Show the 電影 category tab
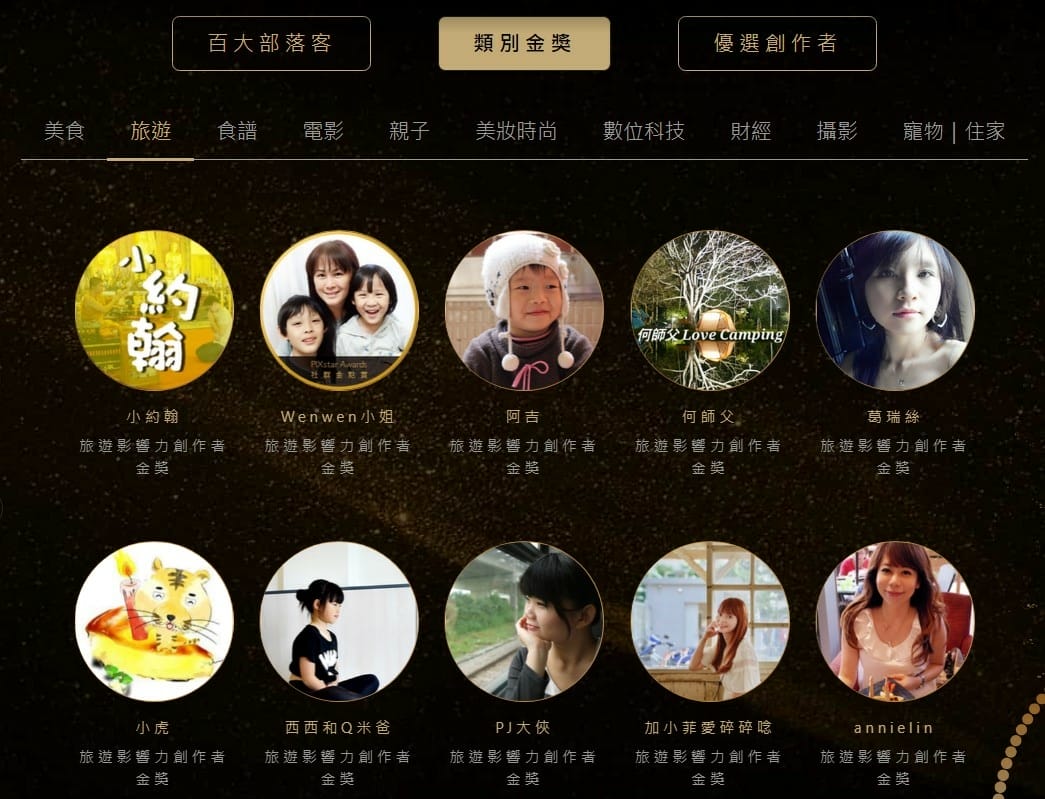 (323, 131)
